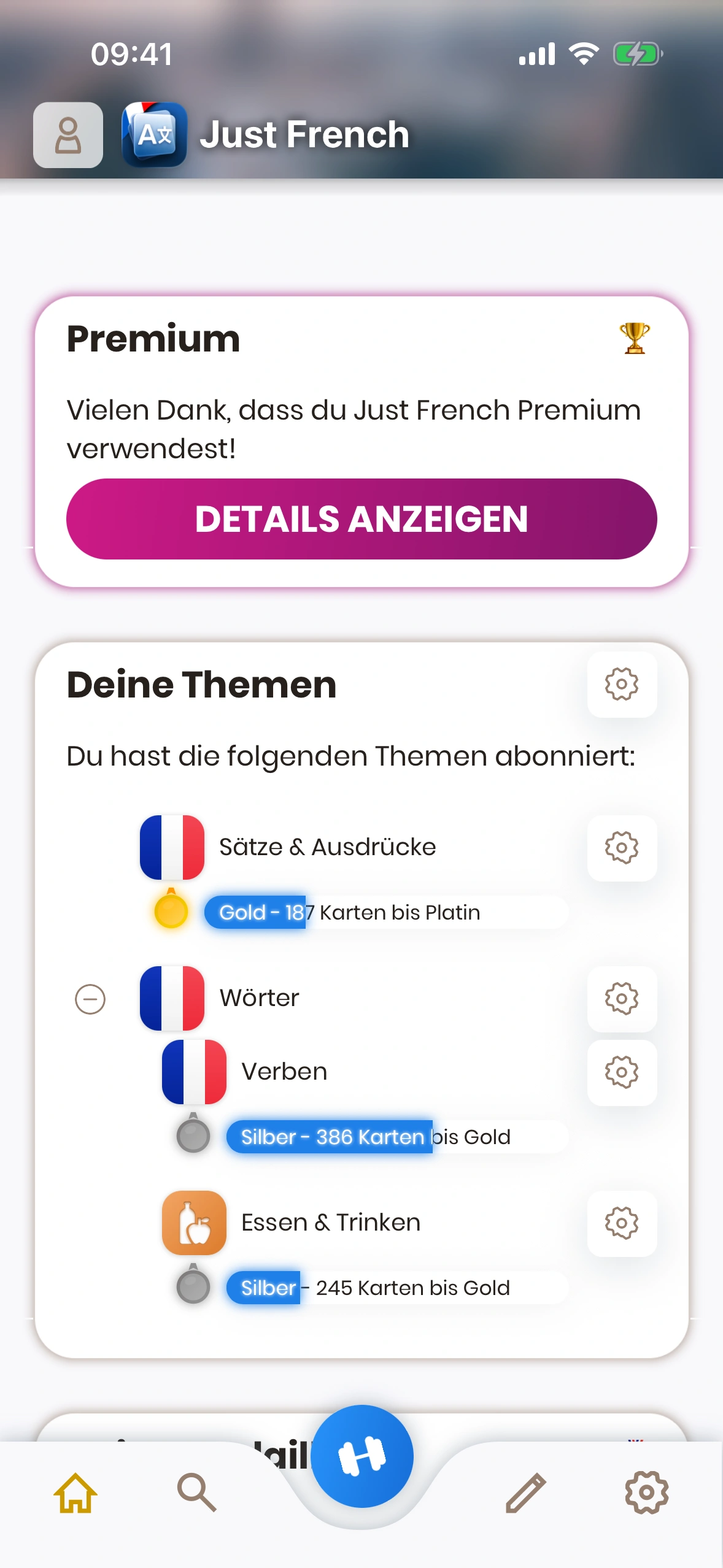Open settings gear for Wörter

[x=622, y=999]
